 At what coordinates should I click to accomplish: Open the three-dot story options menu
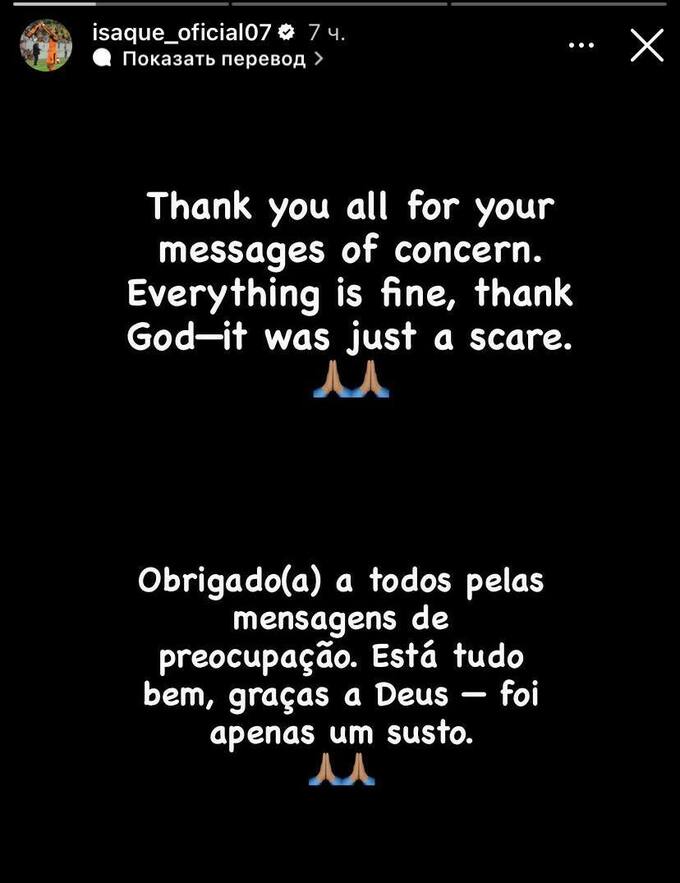pyautogui.click(x=581, y=45)
